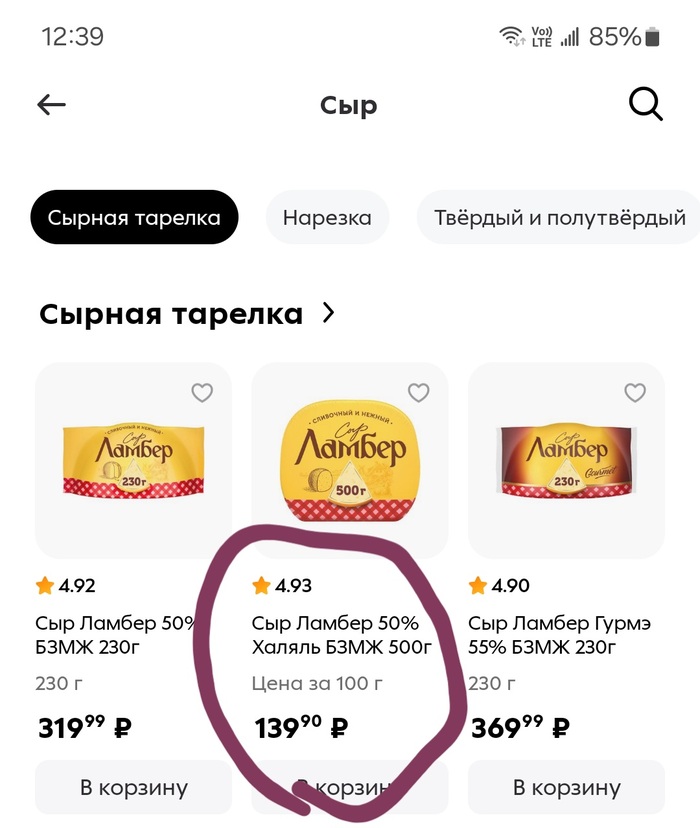
Task: Add Ламбер 50% 230г to cart
Action: (133, 787)
